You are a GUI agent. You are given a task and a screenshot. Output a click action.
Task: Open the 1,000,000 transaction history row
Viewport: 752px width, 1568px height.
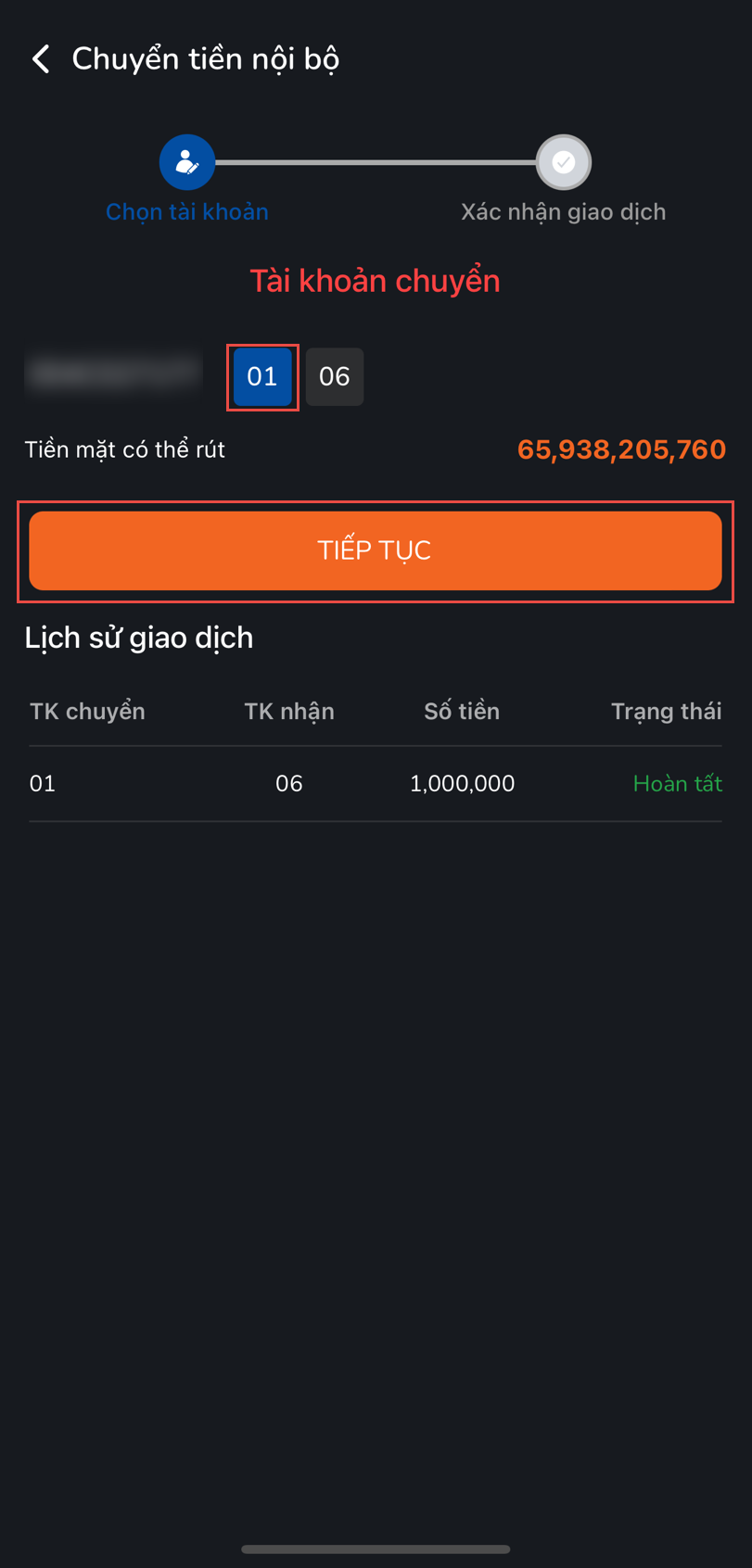pyautogui.click(x=376, y=784)
